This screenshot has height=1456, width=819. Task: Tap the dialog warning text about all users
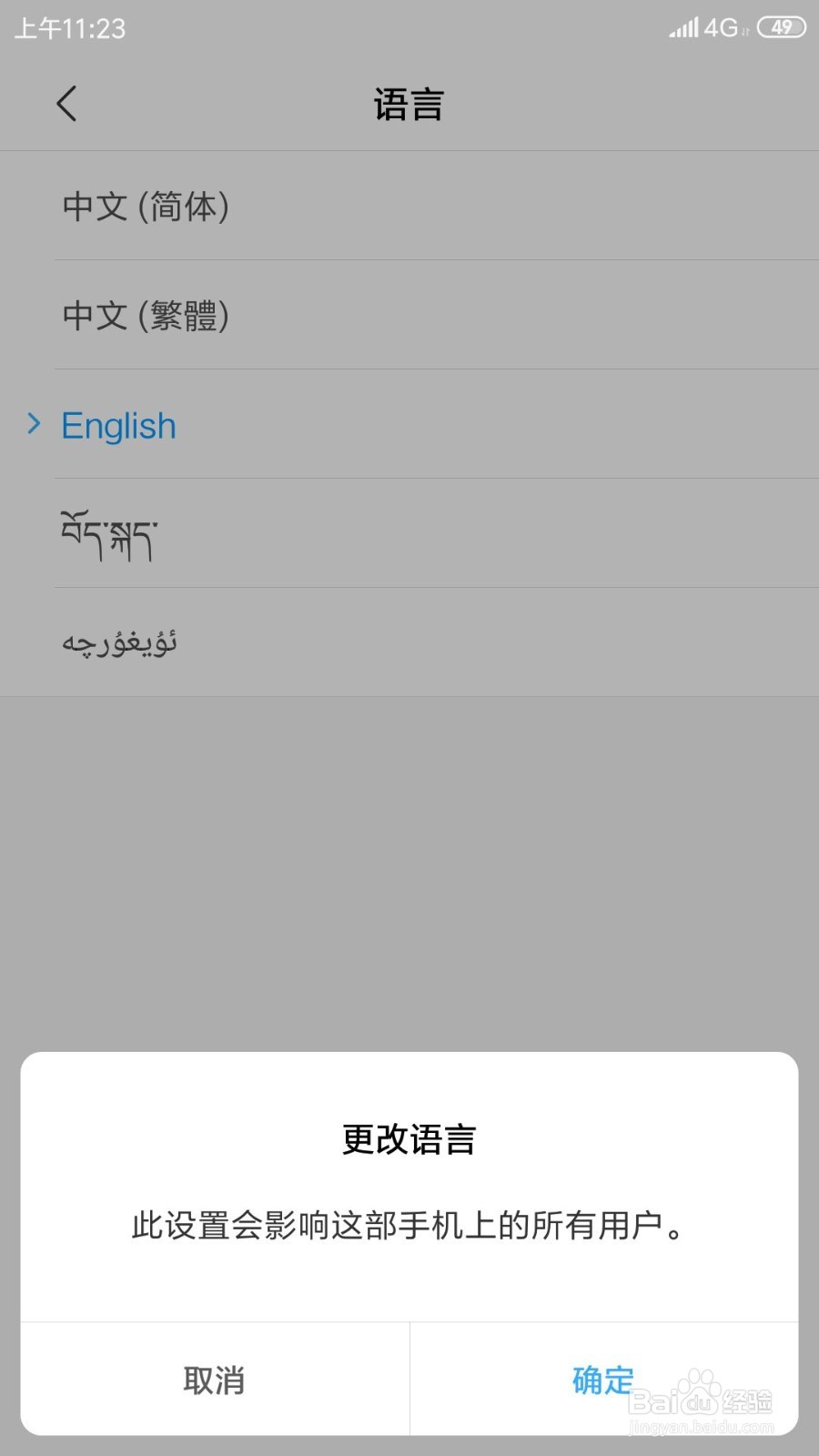point(409,1226)
